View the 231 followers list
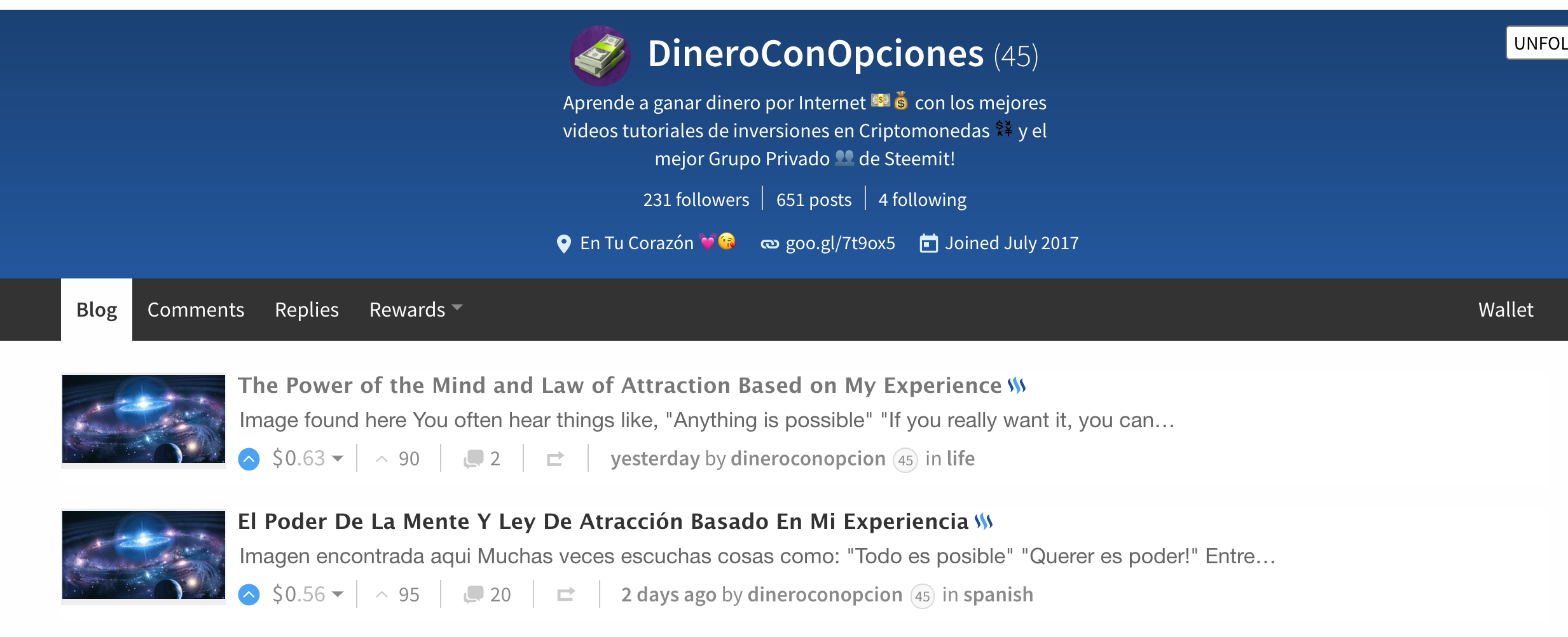Viewport: 1568px width, 637px height. [x=696, y=200]
